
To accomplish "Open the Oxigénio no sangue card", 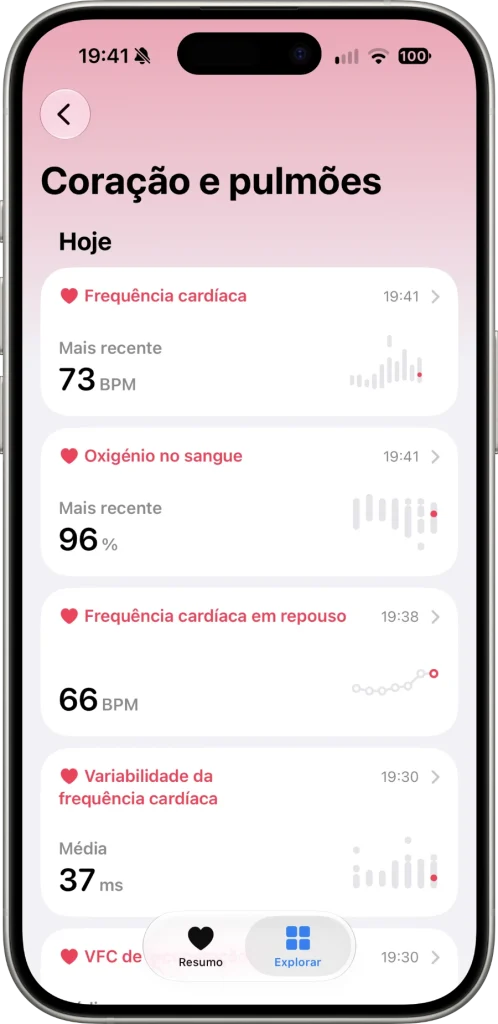I will tap(249, 502).
